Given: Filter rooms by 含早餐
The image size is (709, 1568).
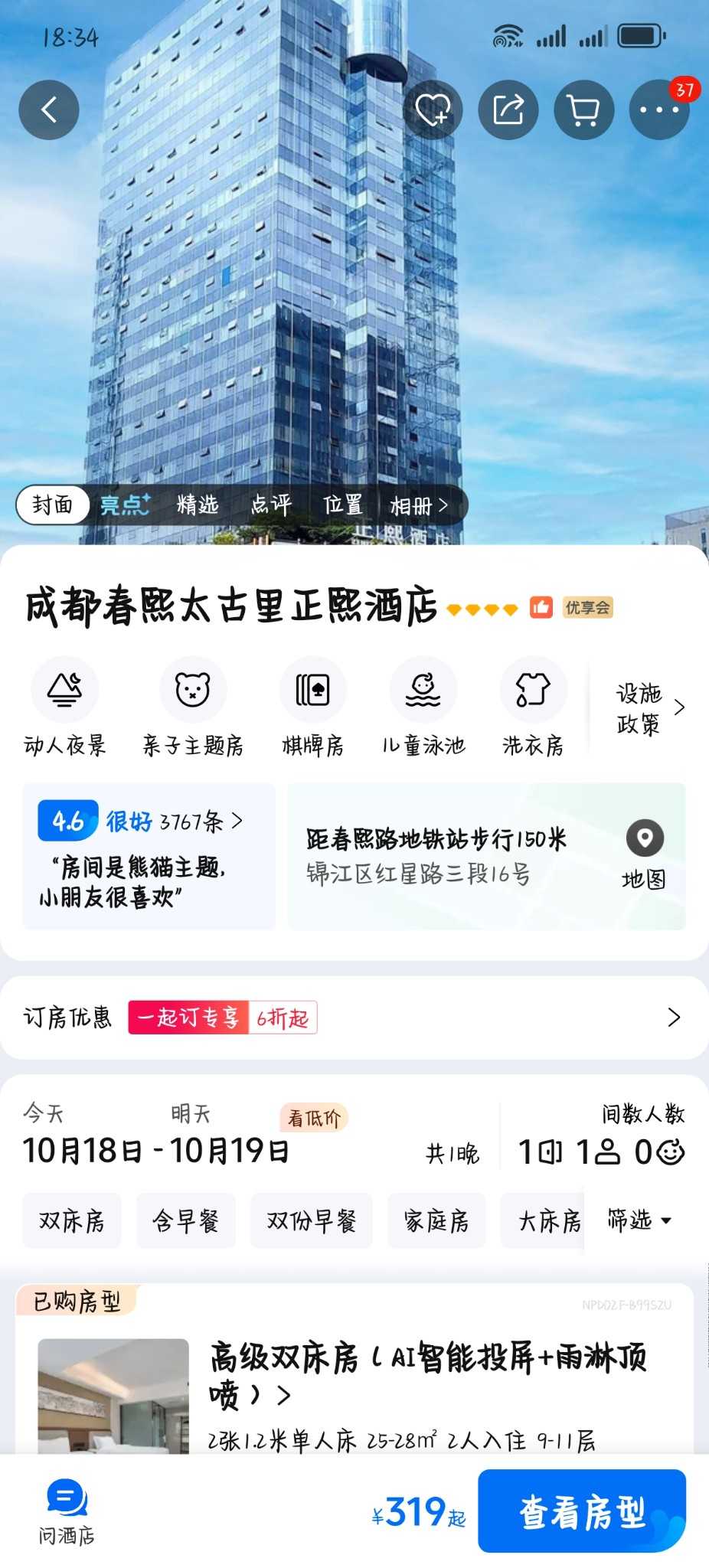Looking at the screenshot, I should pos(186,1220).
